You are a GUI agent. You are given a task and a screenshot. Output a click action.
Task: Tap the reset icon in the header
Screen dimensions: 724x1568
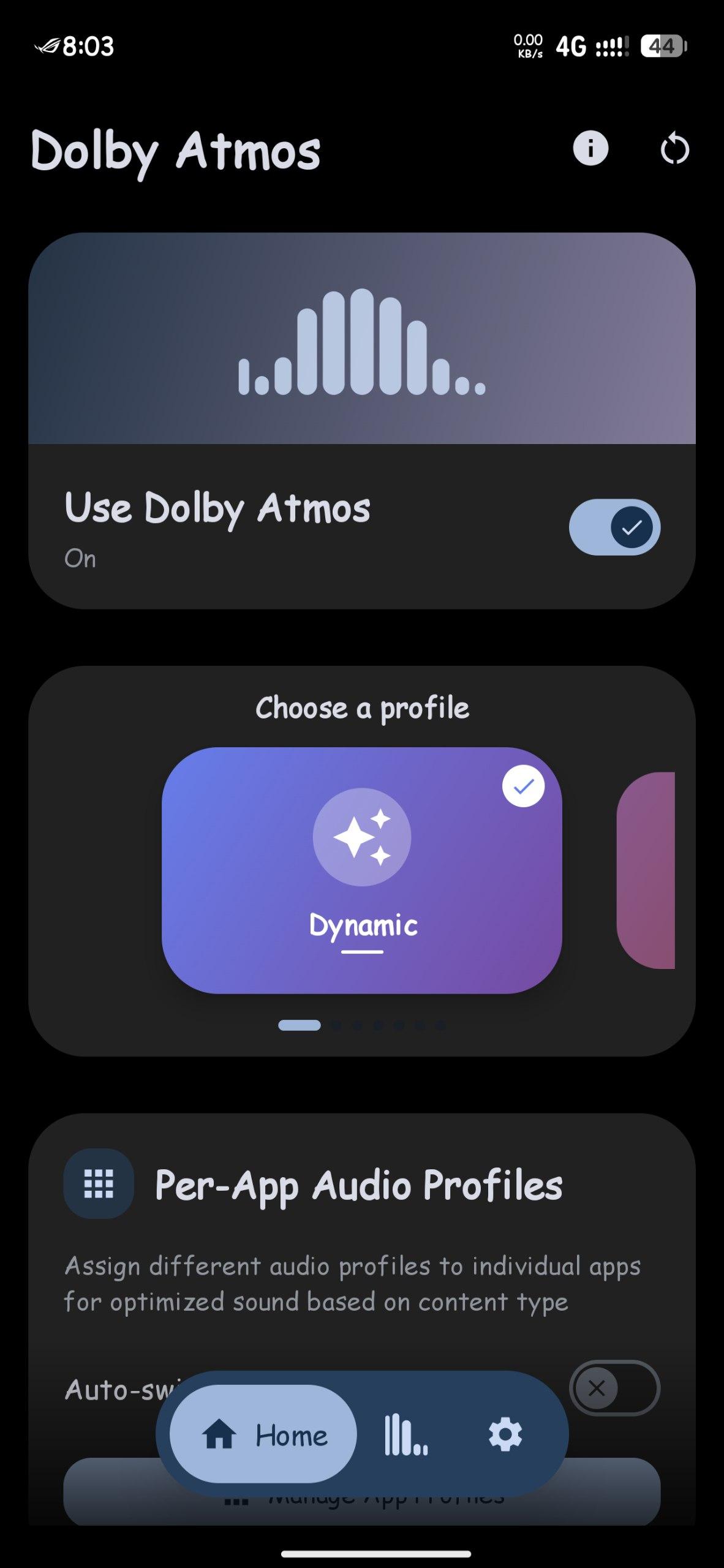[x=674, y=149]
